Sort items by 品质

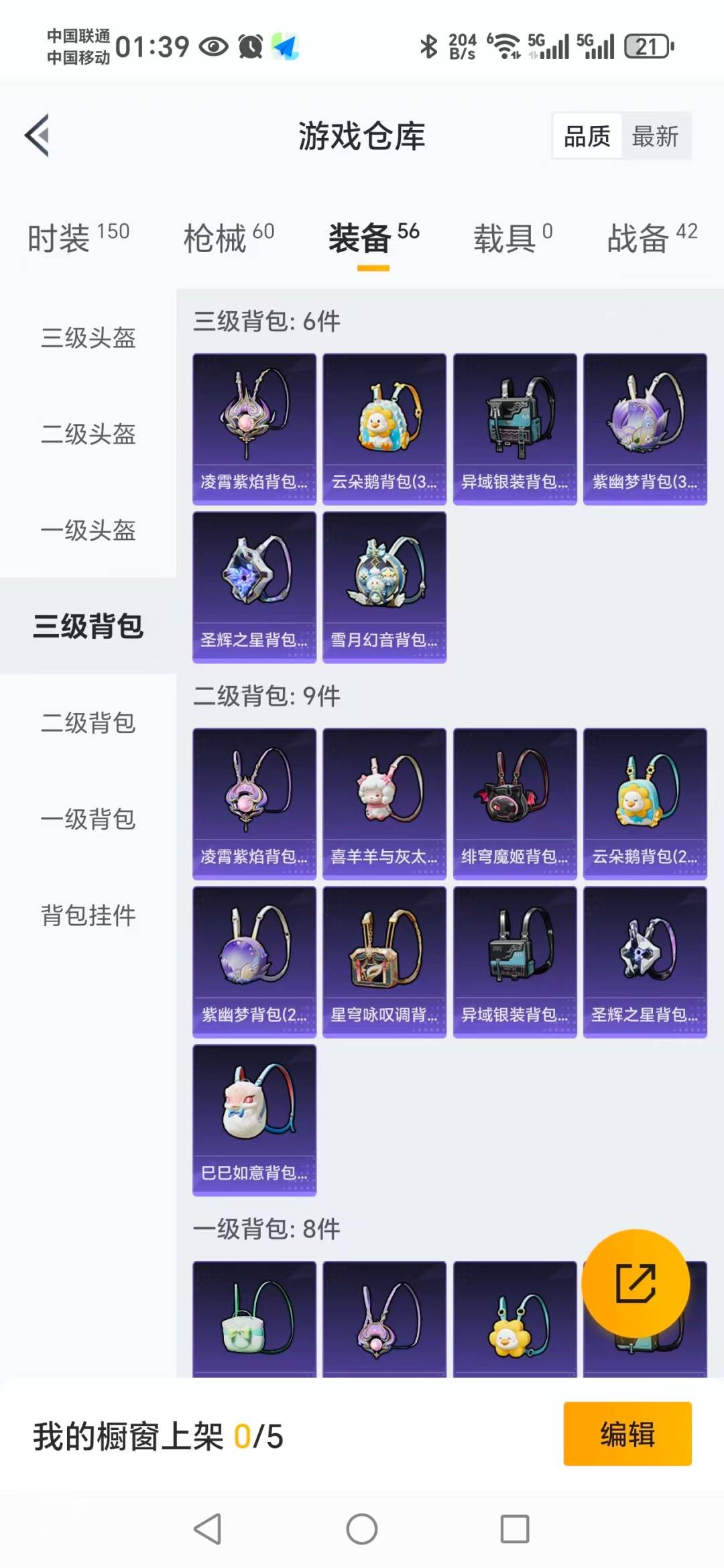(587, 136)
